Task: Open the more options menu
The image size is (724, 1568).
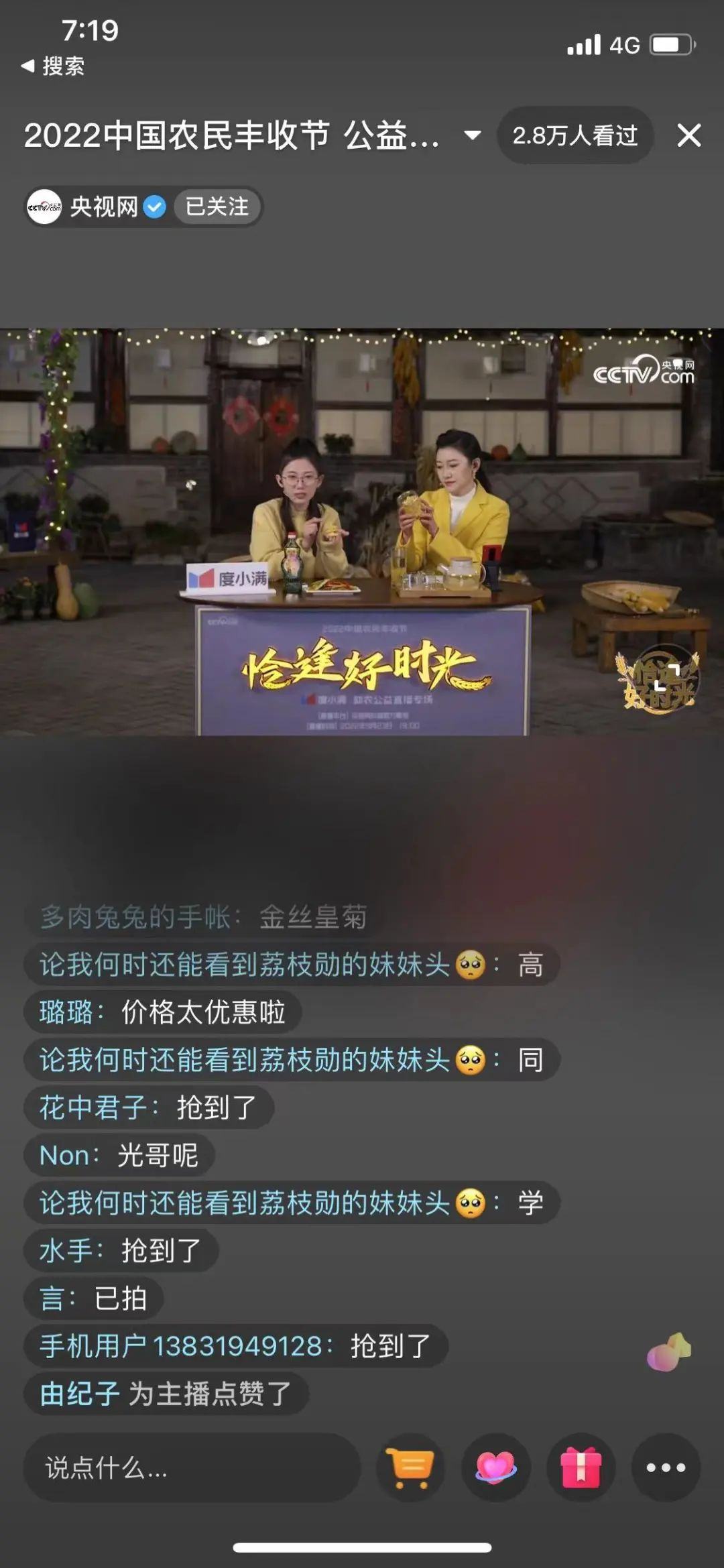Action: pos(666,1467)
